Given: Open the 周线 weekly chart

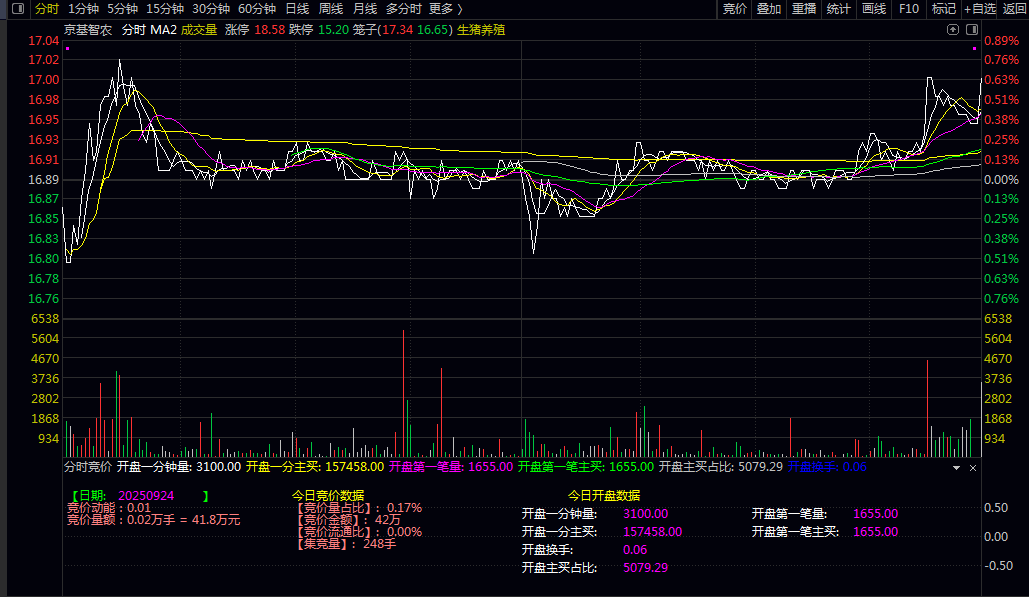Looking at the screenshot, I should (x=331, y=9).
